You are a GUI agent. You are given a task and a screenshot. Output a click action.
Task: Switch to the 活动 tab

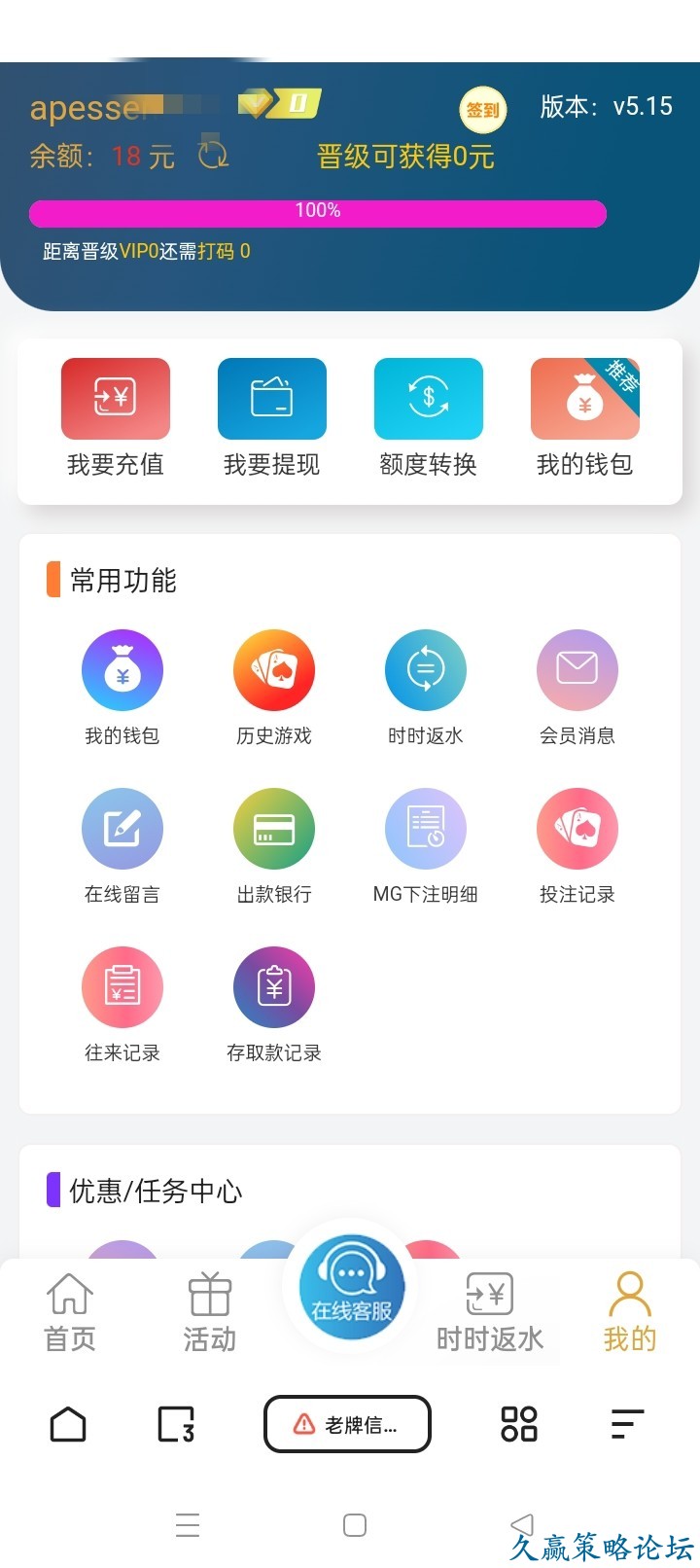210,1311
